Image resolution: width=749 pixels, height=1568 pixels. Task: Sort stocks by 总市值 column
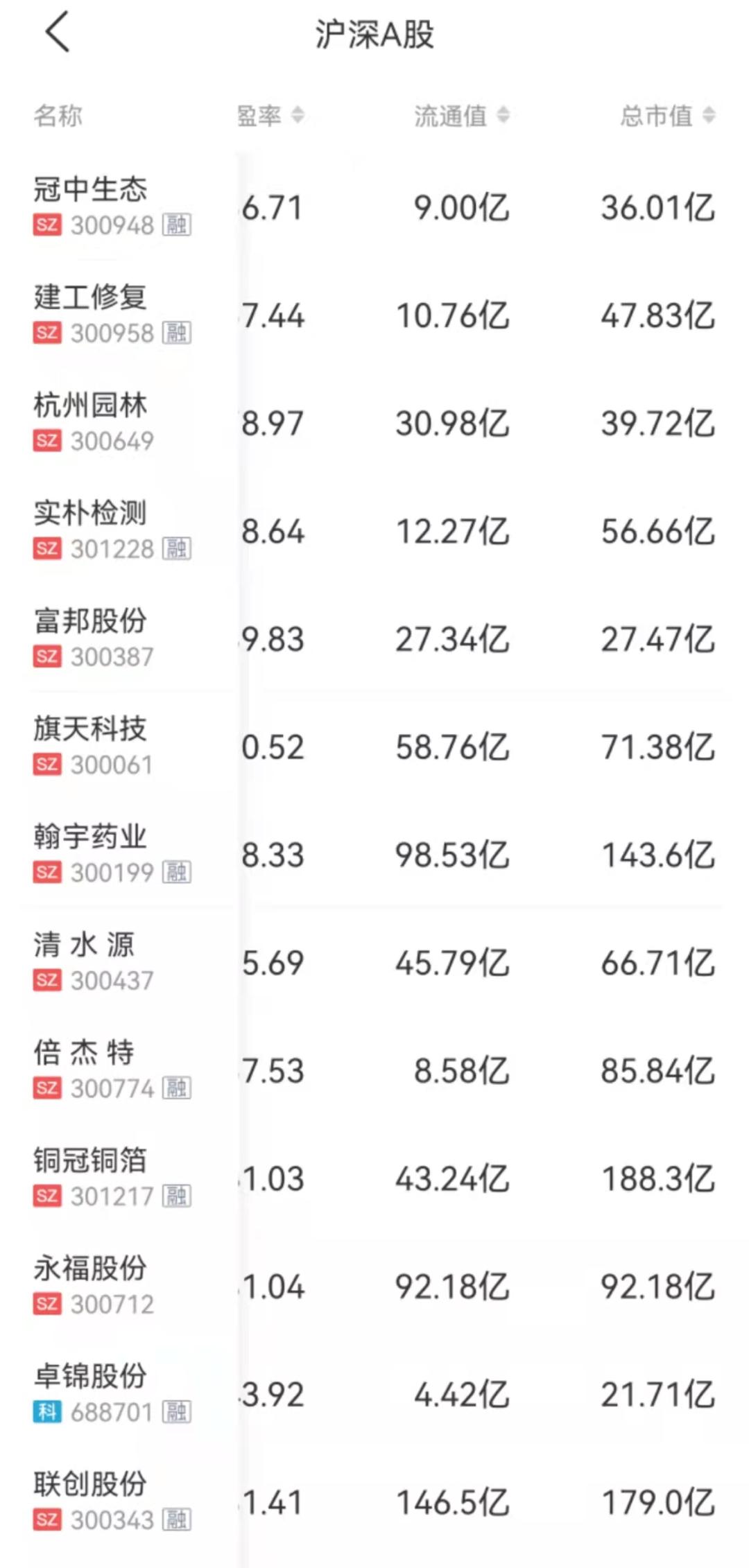(667, 116)
